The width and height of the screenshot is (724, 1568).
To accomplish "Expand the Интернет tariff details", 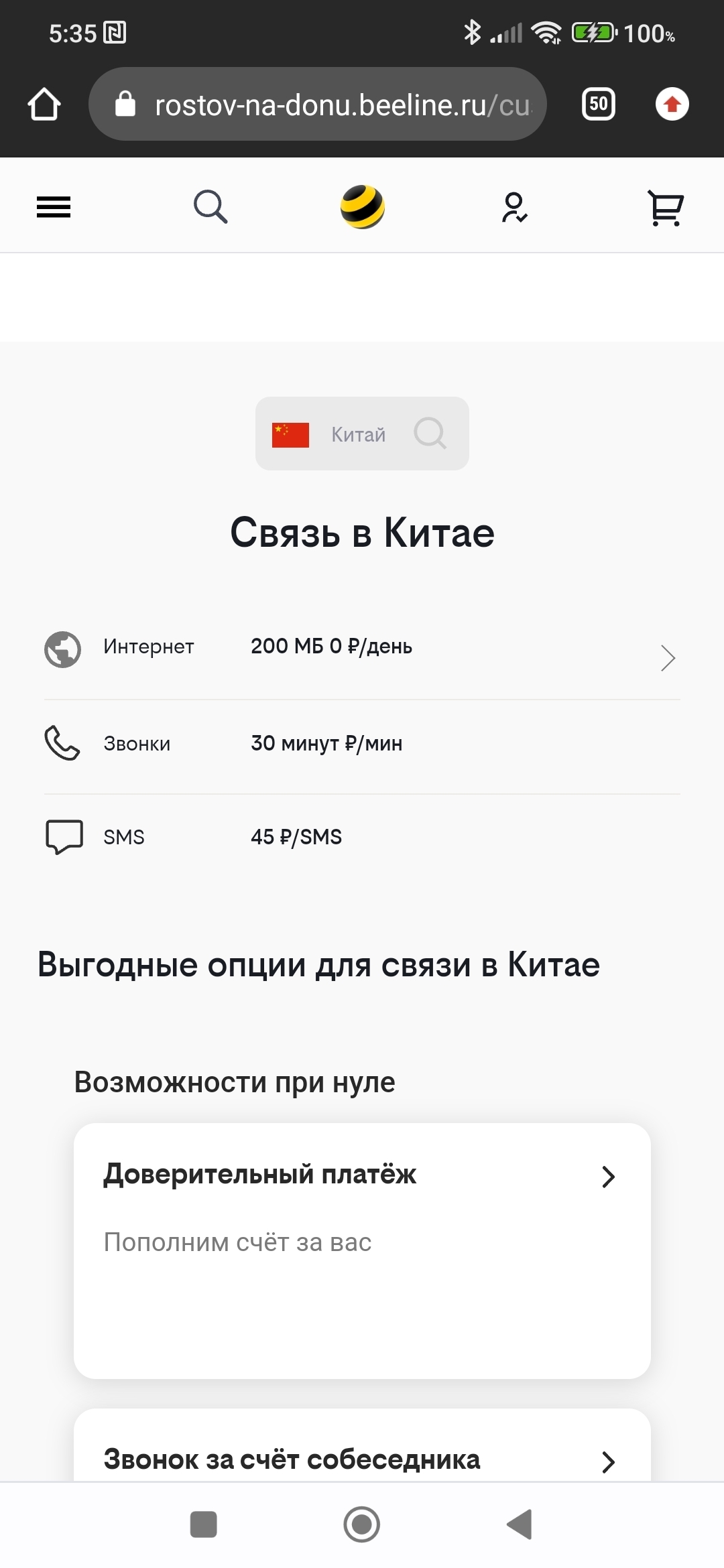I will [667, 657].
